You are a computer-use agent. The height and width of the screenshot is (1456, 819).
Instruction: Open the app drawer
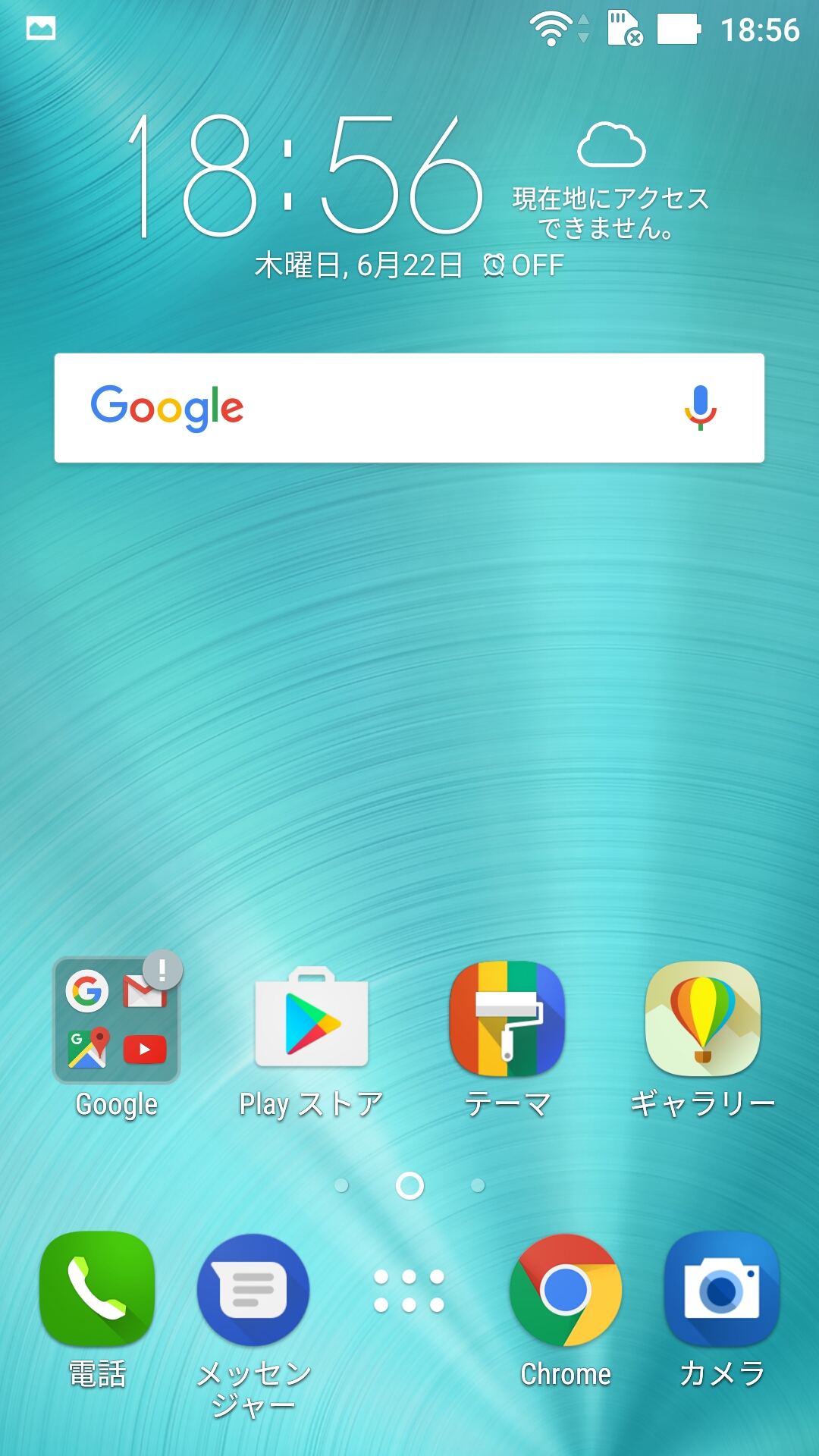pos(409,1291)
